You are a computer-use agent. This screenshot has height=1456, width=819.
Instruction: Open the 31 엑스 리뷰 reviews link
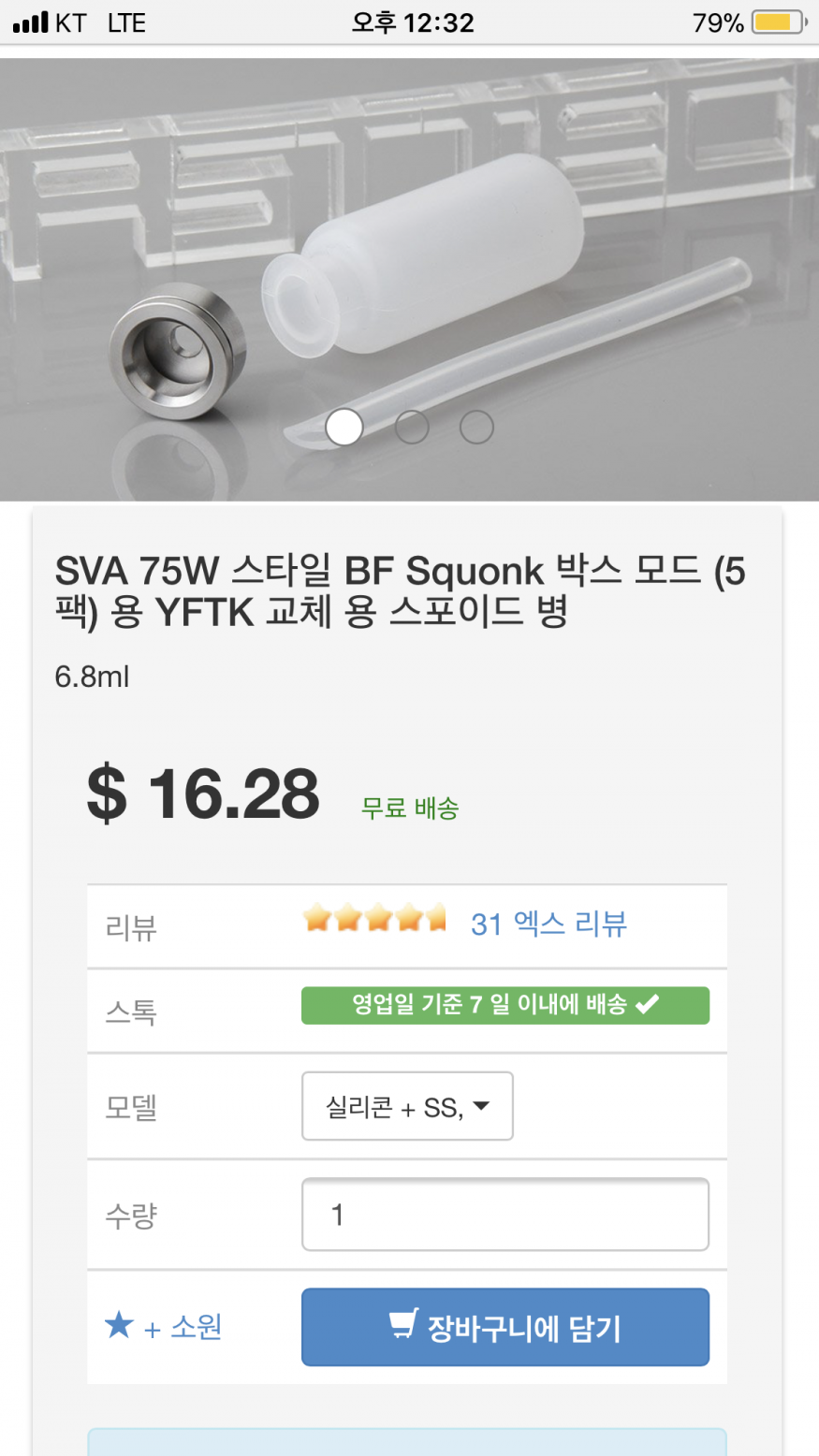tap(548, 924)
